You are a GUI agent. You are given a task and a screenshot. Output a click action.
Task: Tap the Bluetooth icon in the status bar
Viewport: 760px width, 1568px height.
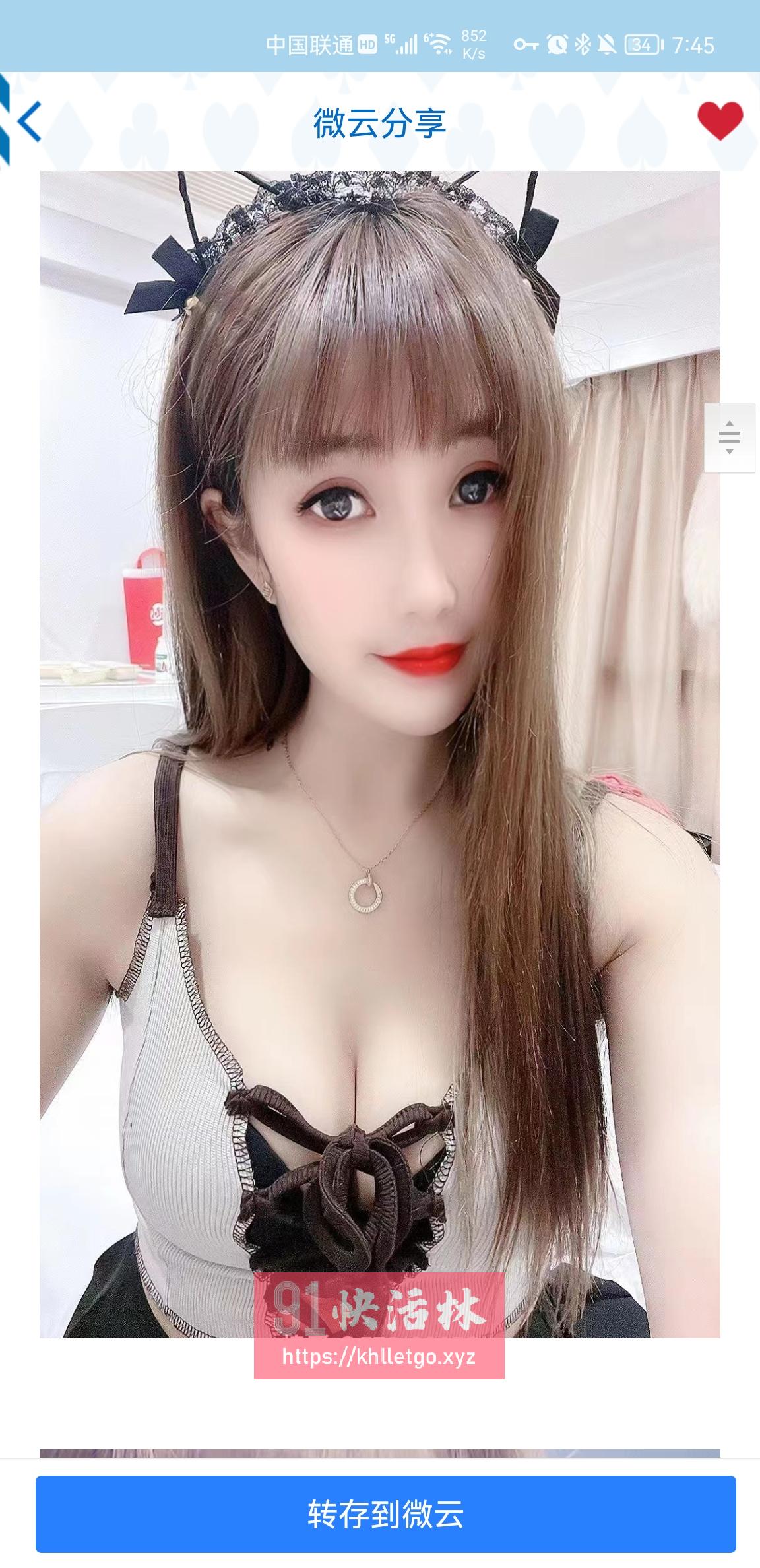[583, 45]
